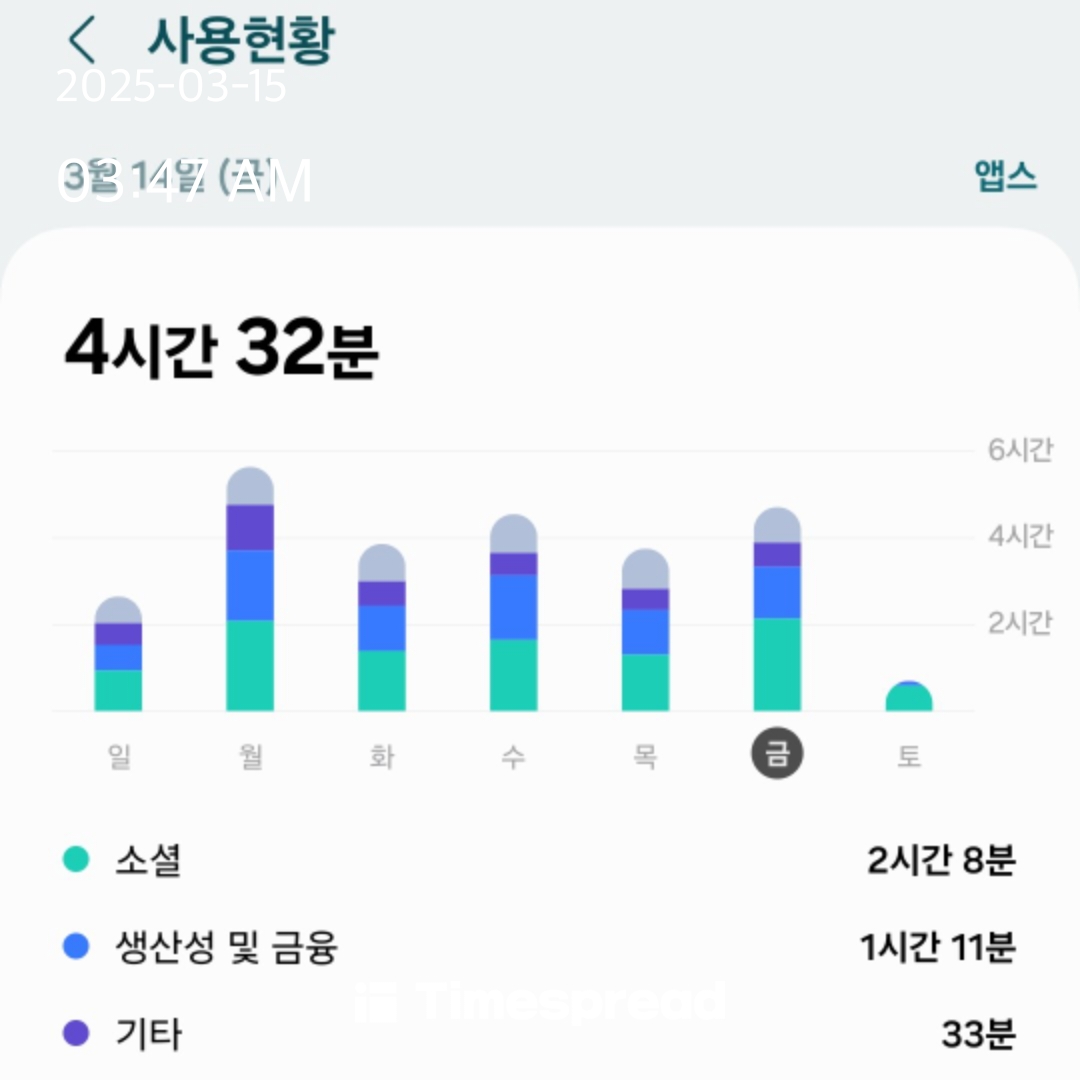Screen dimensions: 1080x1080
Task: Go back using the arrow beside 사용현황
Action: (82, 40)
